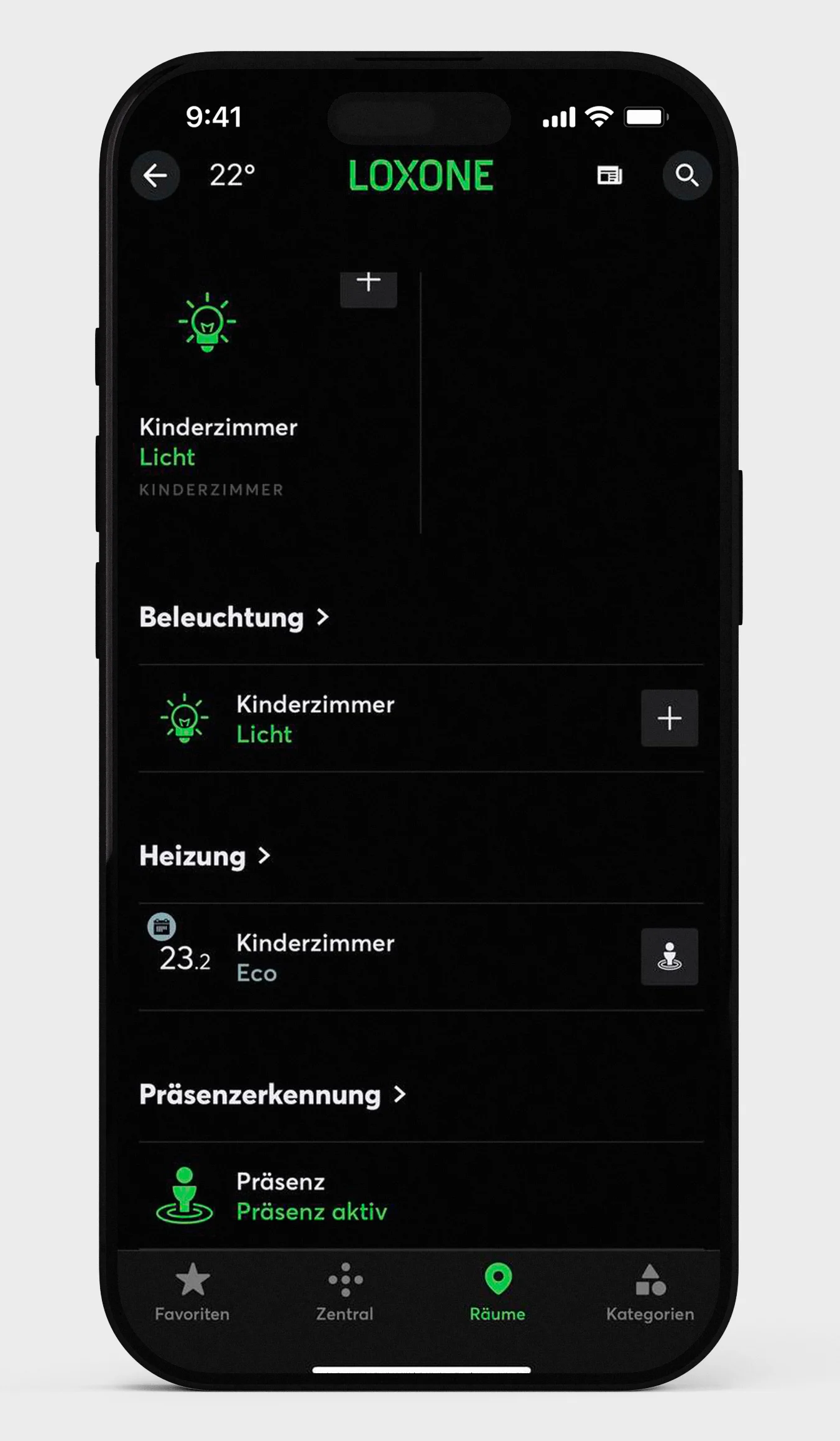Tap the plus button in Kinderzimmer Licht row
This screenshot has width=840, height=1441.
click(669, 718)
